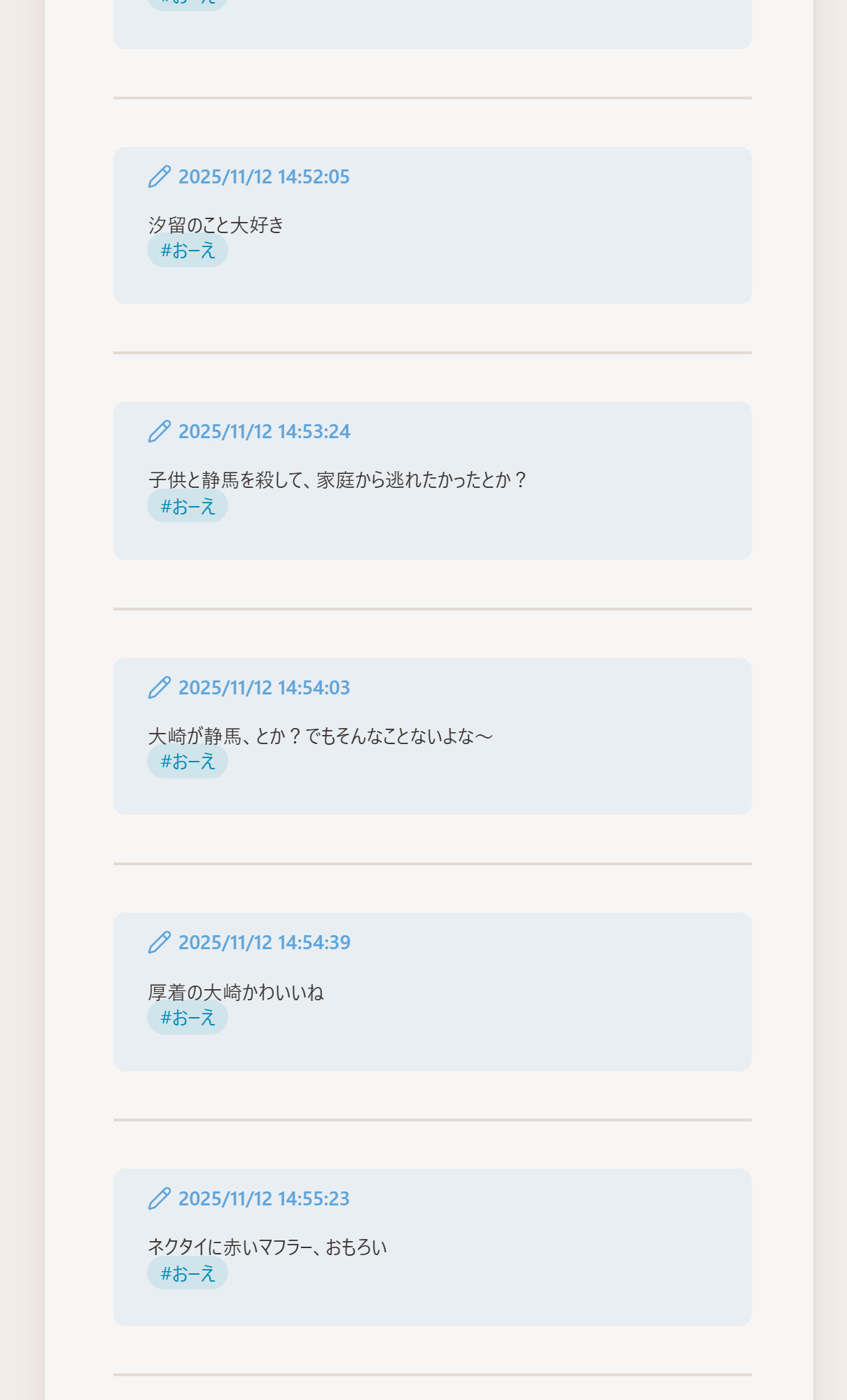Tap the #おーえ tag under 汐留のこと大好き
Image resolution: width=847 pixels, height=1400 pixels.
[188, 251]
